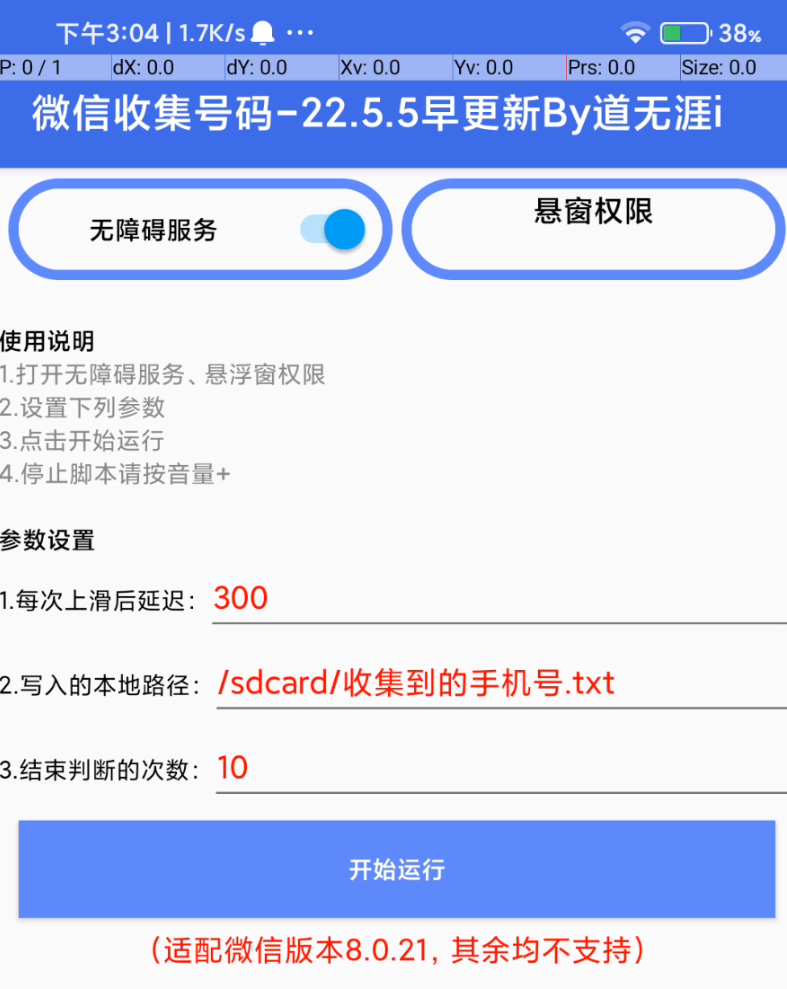787x989 pixels.
Task: Toggle the 无障碍服务 switch off
Action: 333,230
